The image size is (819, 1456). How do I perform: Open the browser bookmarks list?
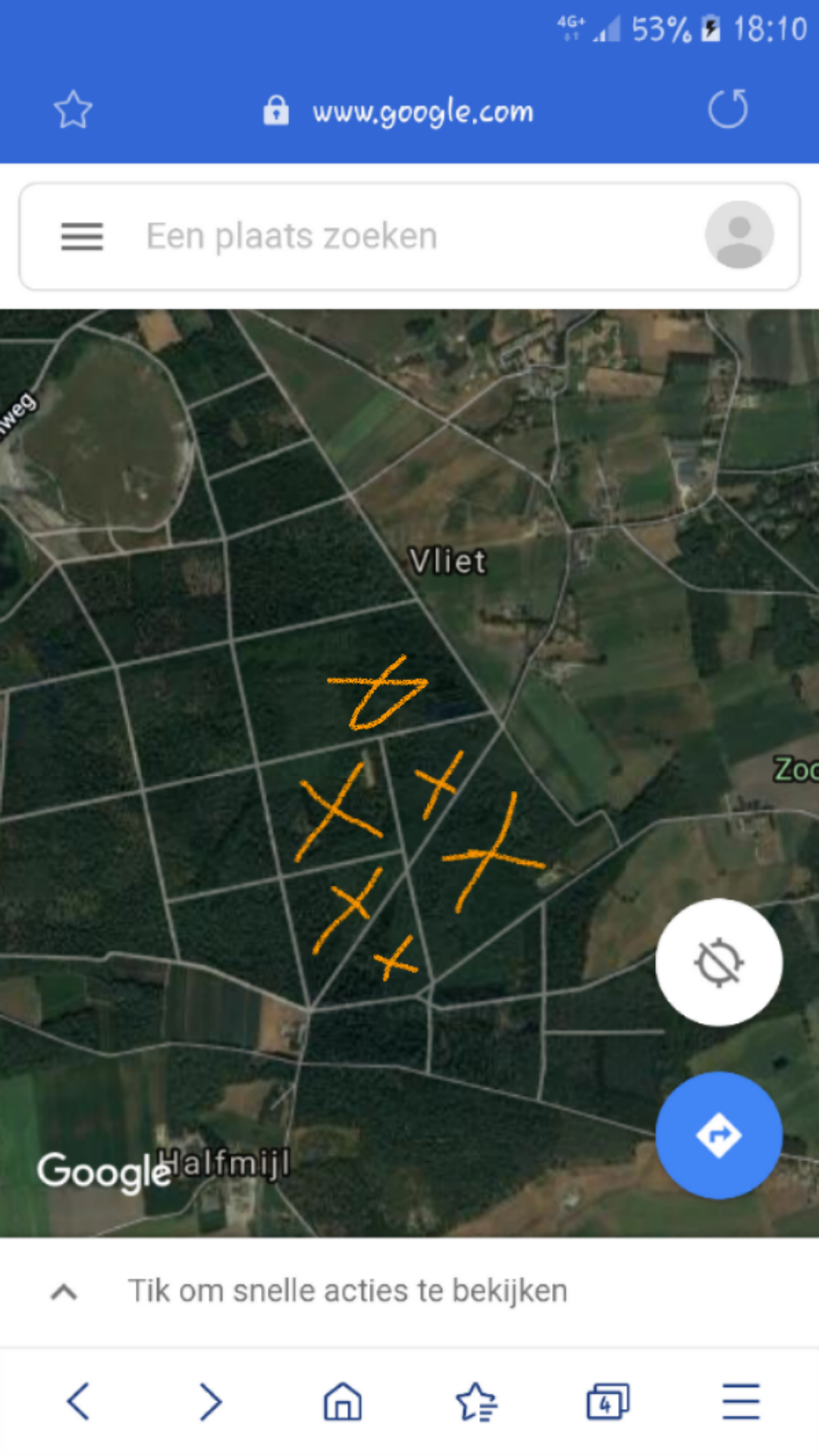[x=476, y=1401]
